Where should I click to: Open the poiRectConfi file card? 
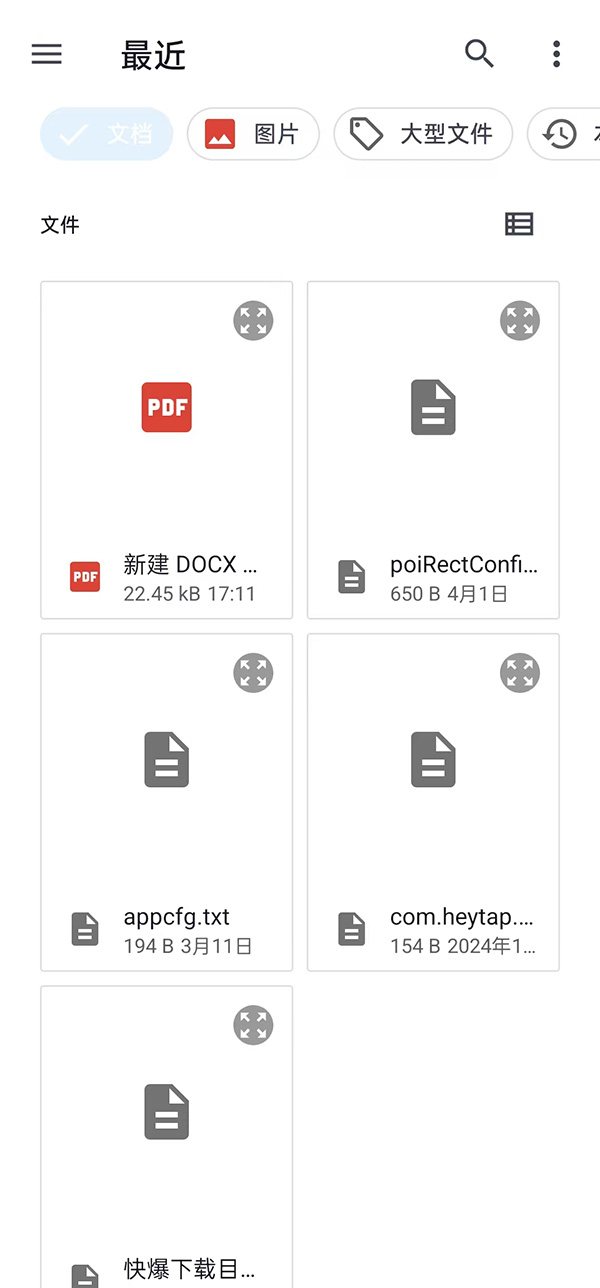click(x=433, y=450)
